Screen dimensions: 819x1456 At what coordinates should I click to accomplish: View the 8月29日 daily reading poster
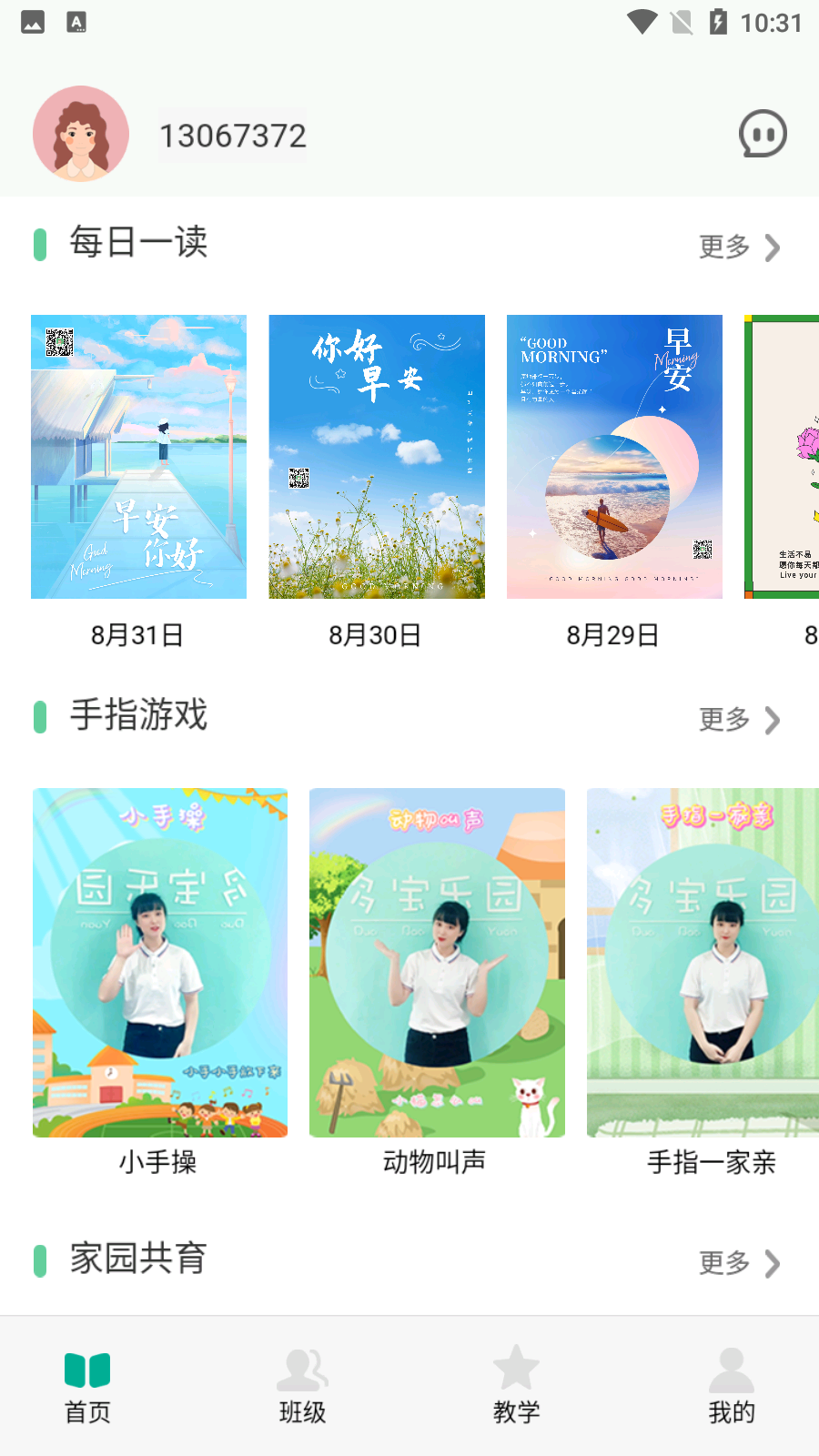coord(614,457)
